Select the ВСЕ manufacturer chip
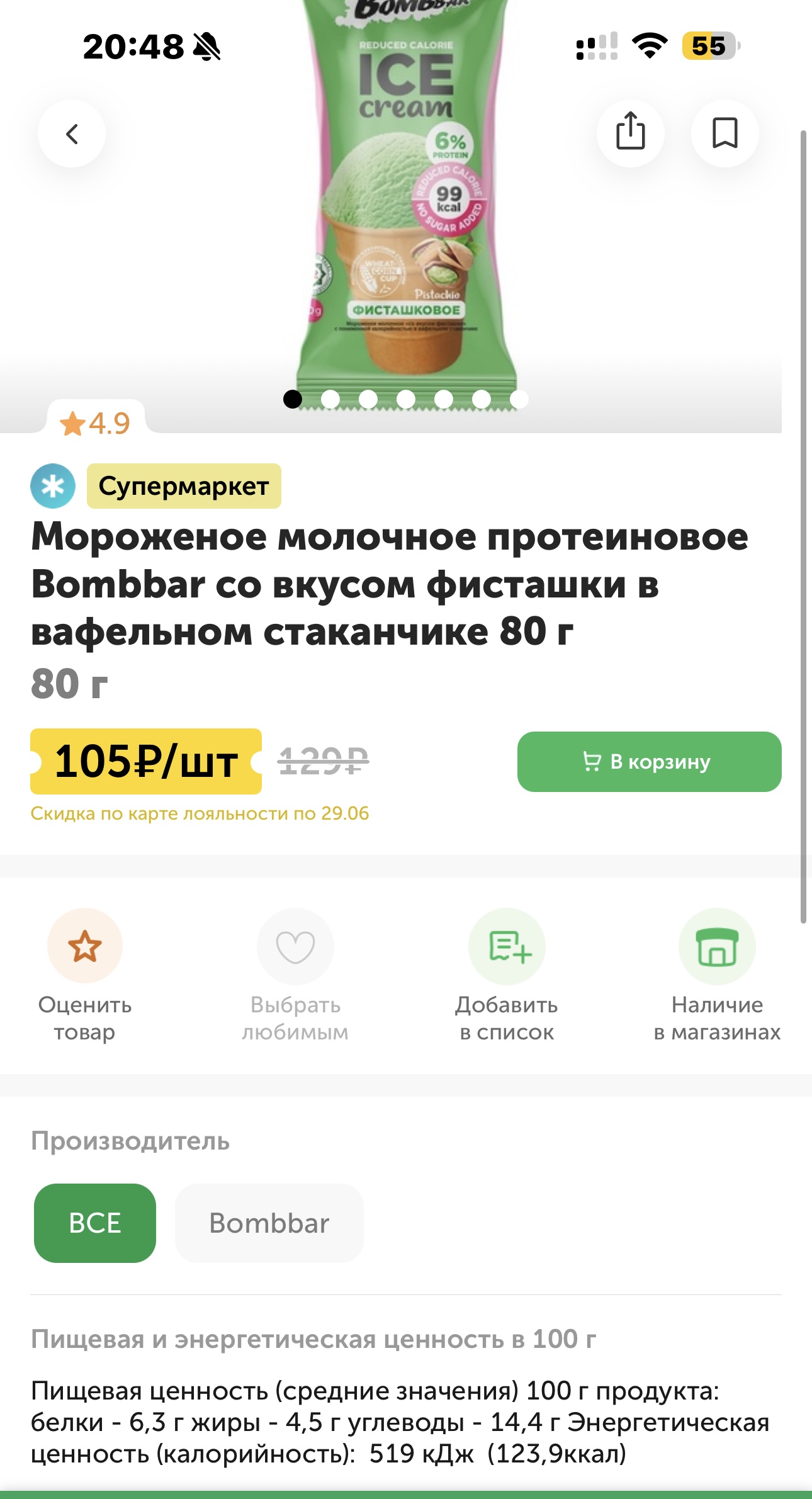Image resolution: width=812 pixels, height=1499 pixels. pyautogui.click(x=95, y=1223)
